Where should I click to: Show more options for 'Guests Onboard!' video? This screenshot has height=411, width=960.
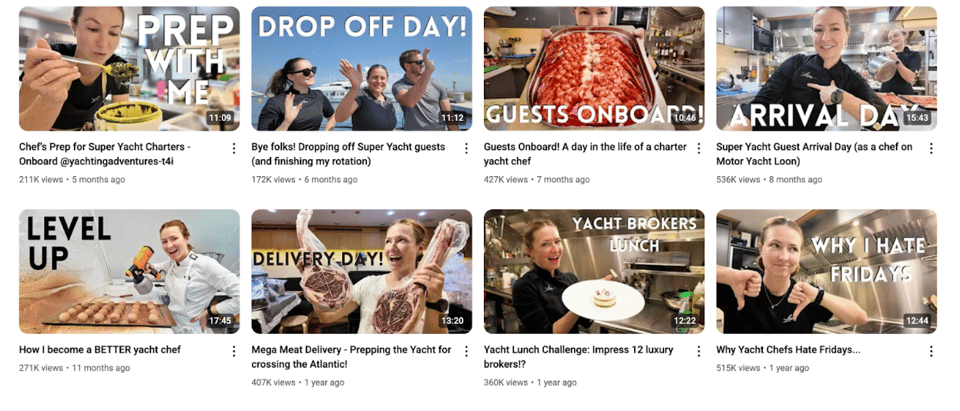(698, 148)
